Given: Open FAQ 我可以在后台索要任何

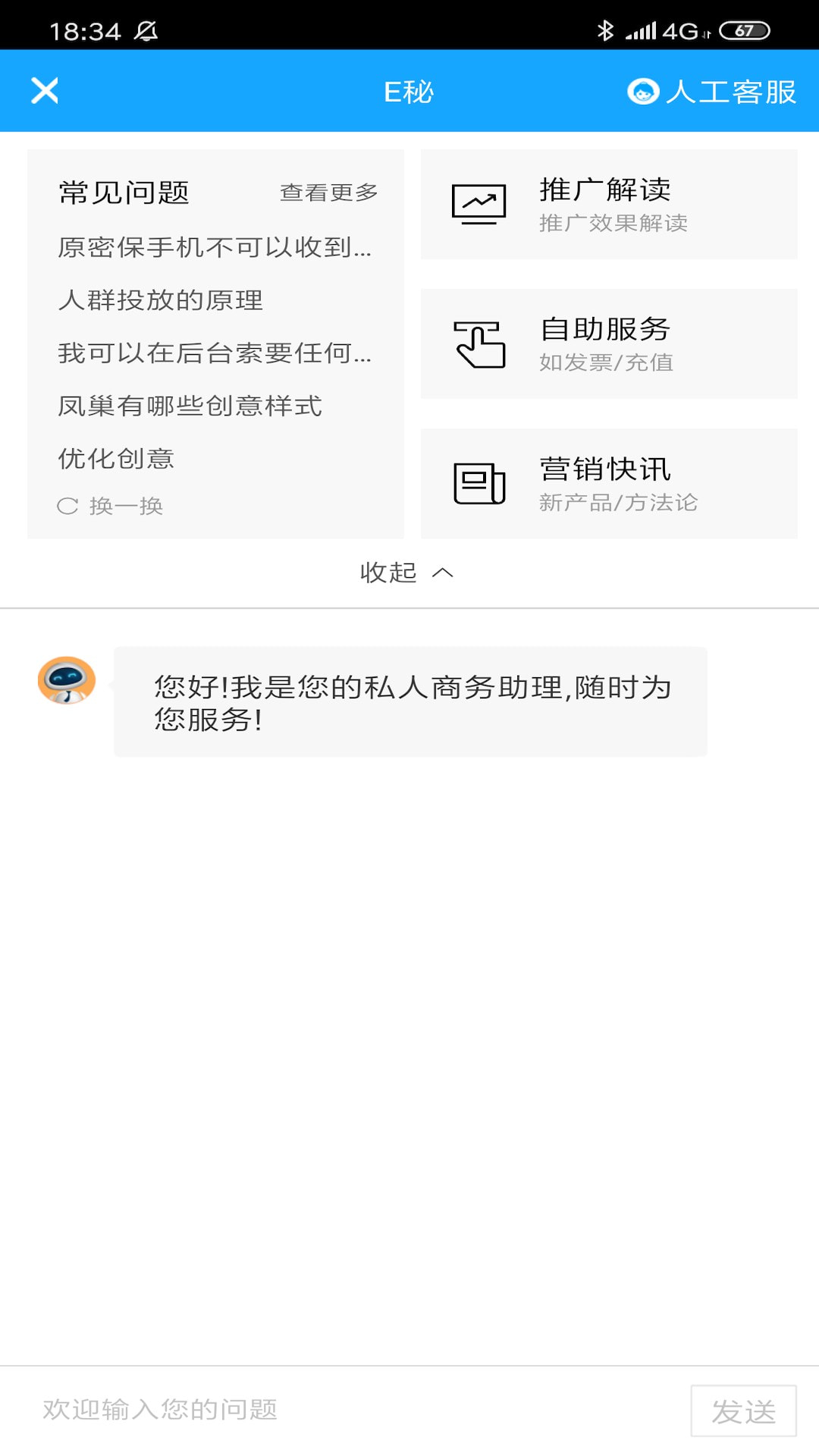Looking at the screenshot, I should tap(212, 354).
